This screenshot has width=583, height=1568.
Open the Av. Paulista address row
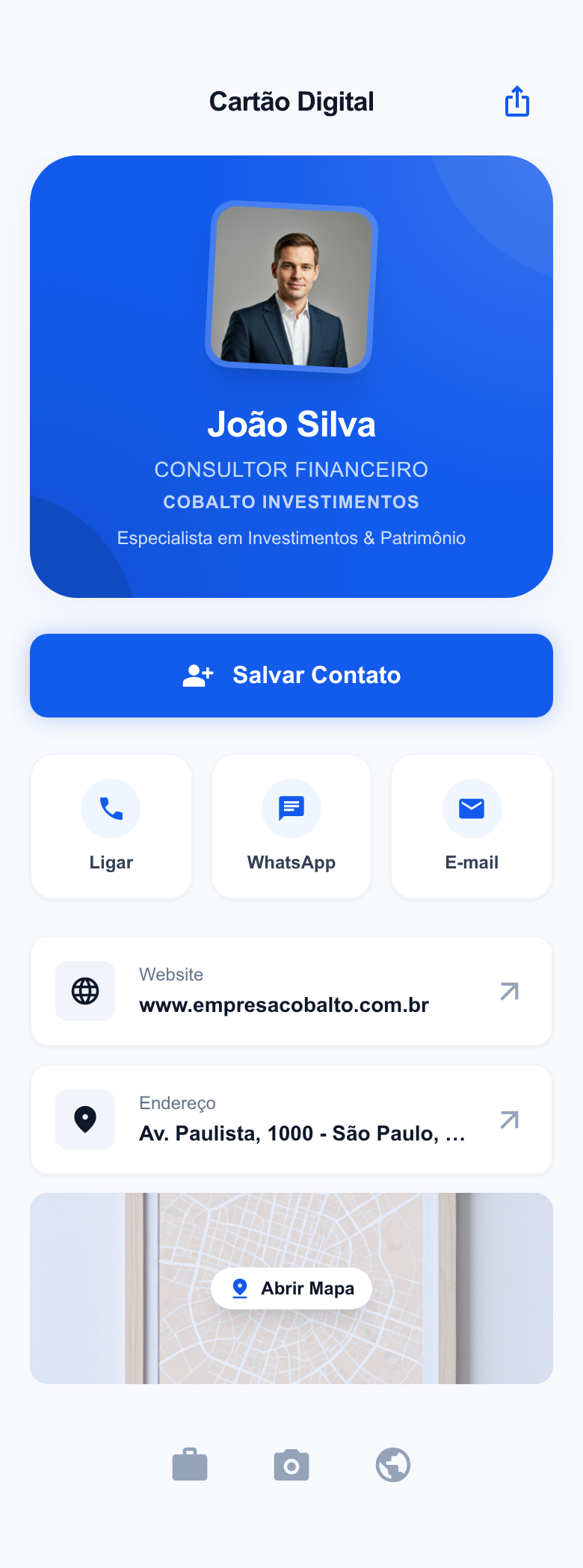(291, 1120)
